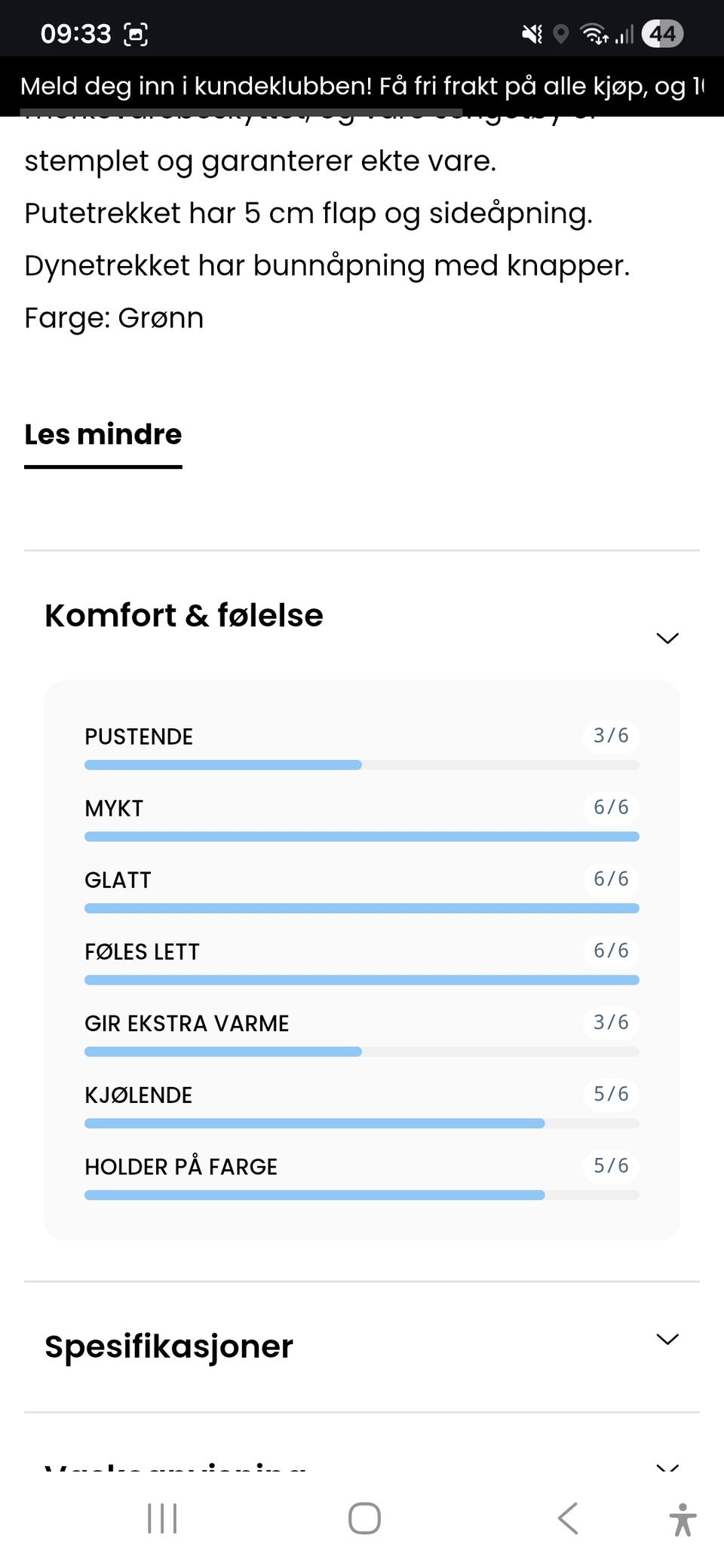Tap the location icon in the status bar

click(561, 33)
